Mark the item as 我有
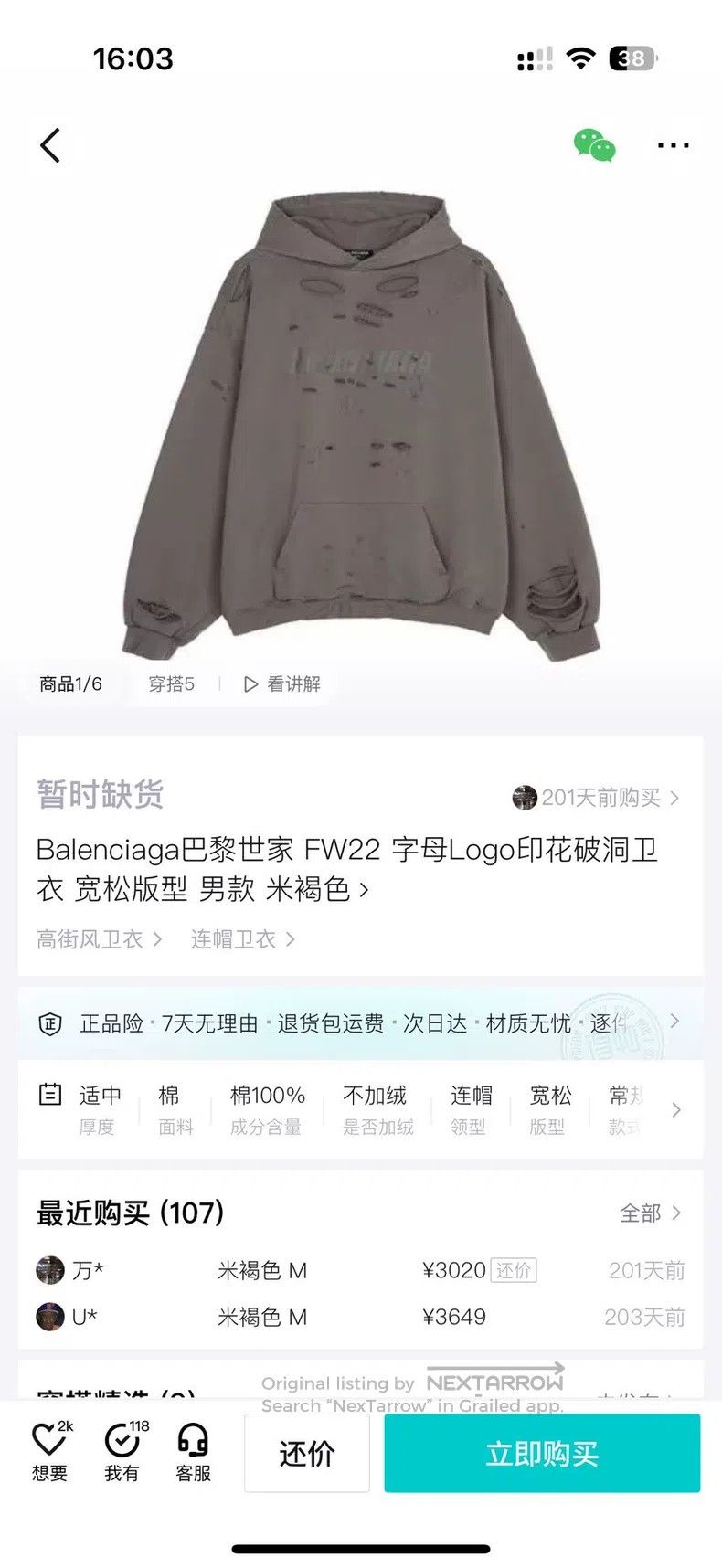The height and width of the screenshot is (1568, 722). [122, 1452]
